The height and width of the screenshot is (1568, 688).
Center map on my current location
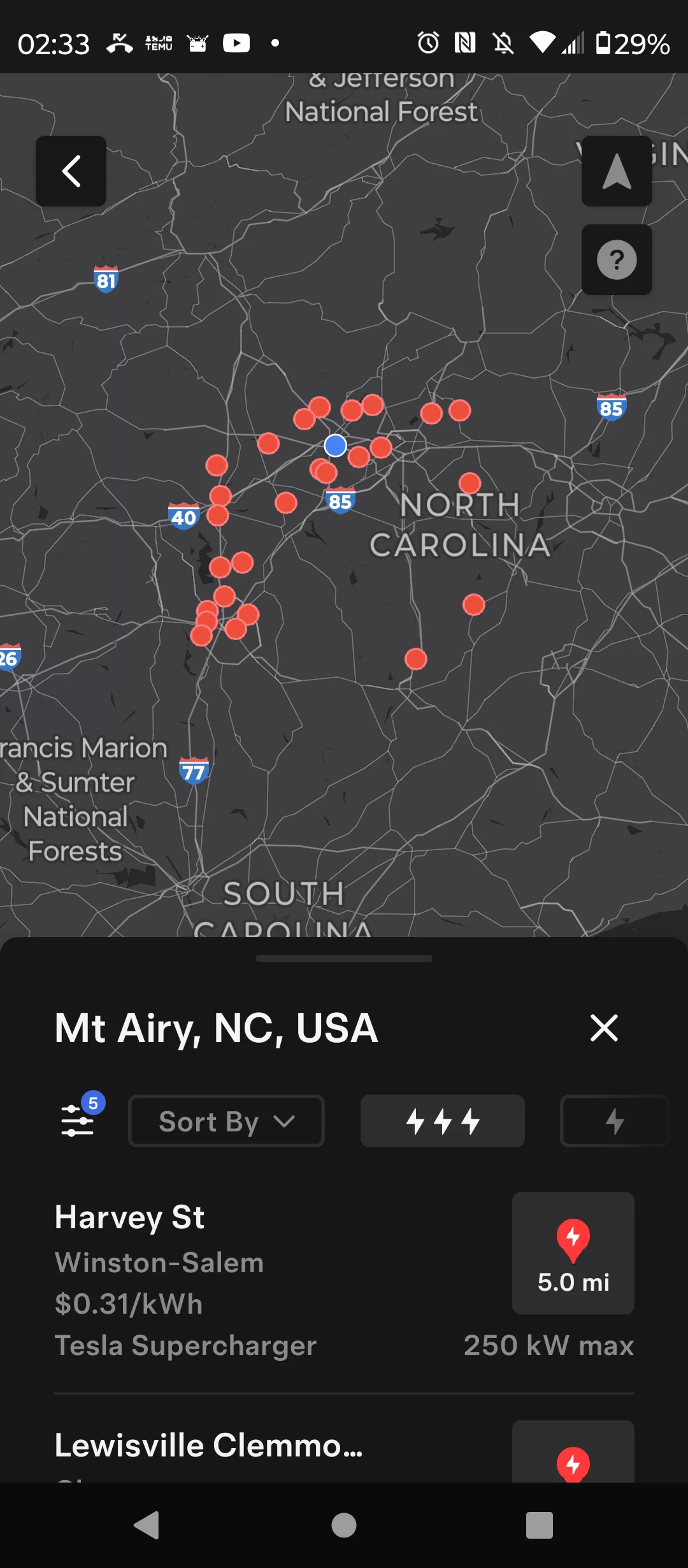[x=616, y=171]
